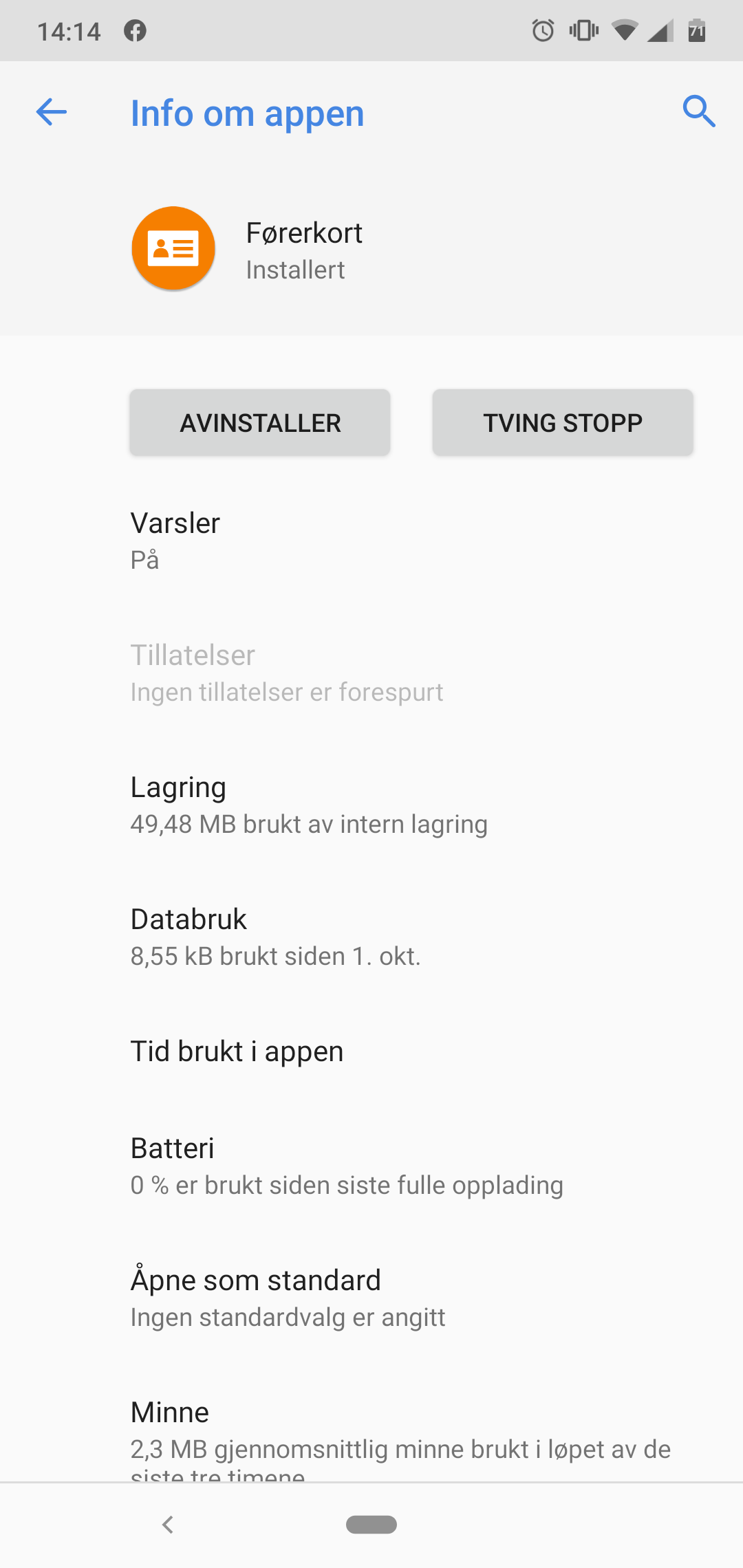Open Åpne som standard settings
Image resolution: width=743 pixels, height=1568 pixels.
click(x=371, y=1298)
